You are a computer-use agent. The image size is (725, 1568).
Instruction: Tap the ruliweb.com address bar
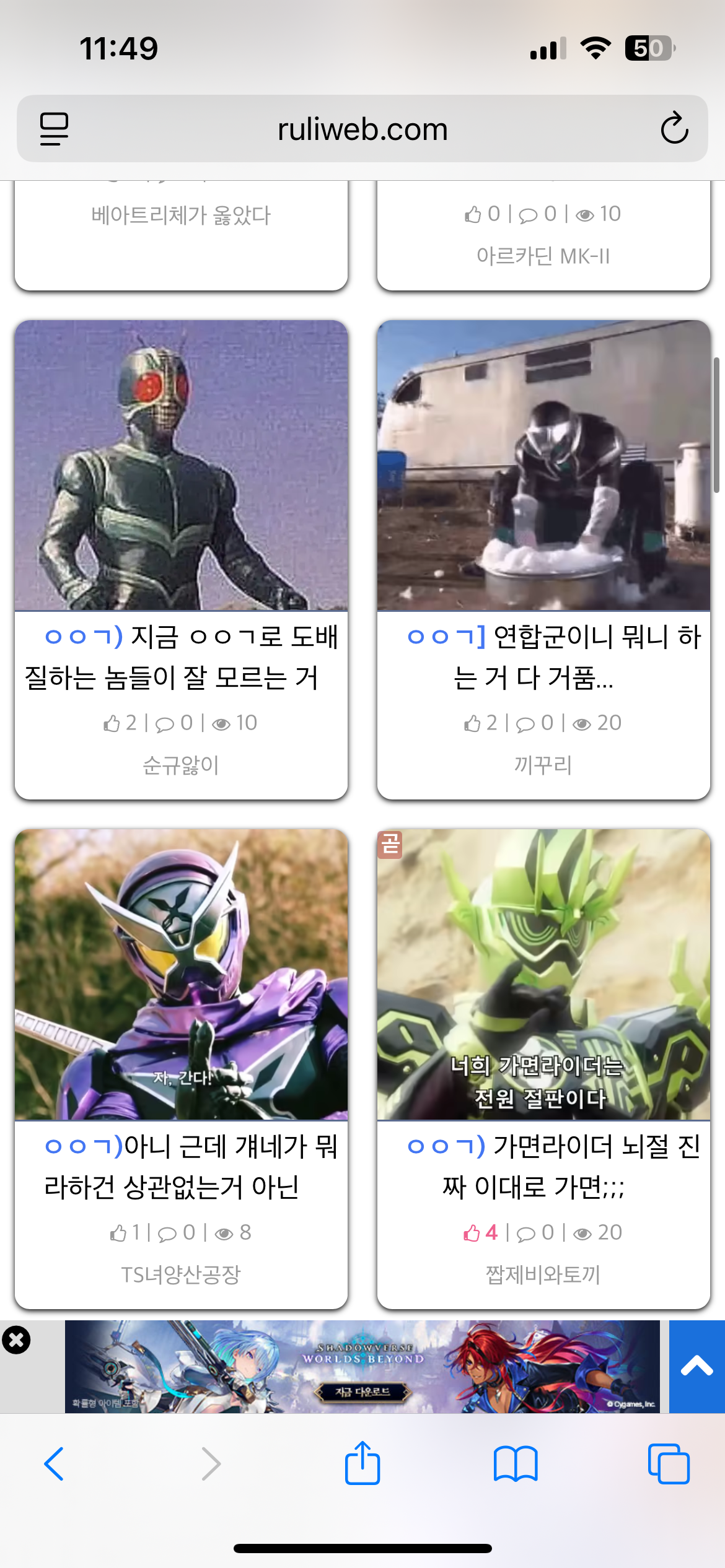click(362, 129)
